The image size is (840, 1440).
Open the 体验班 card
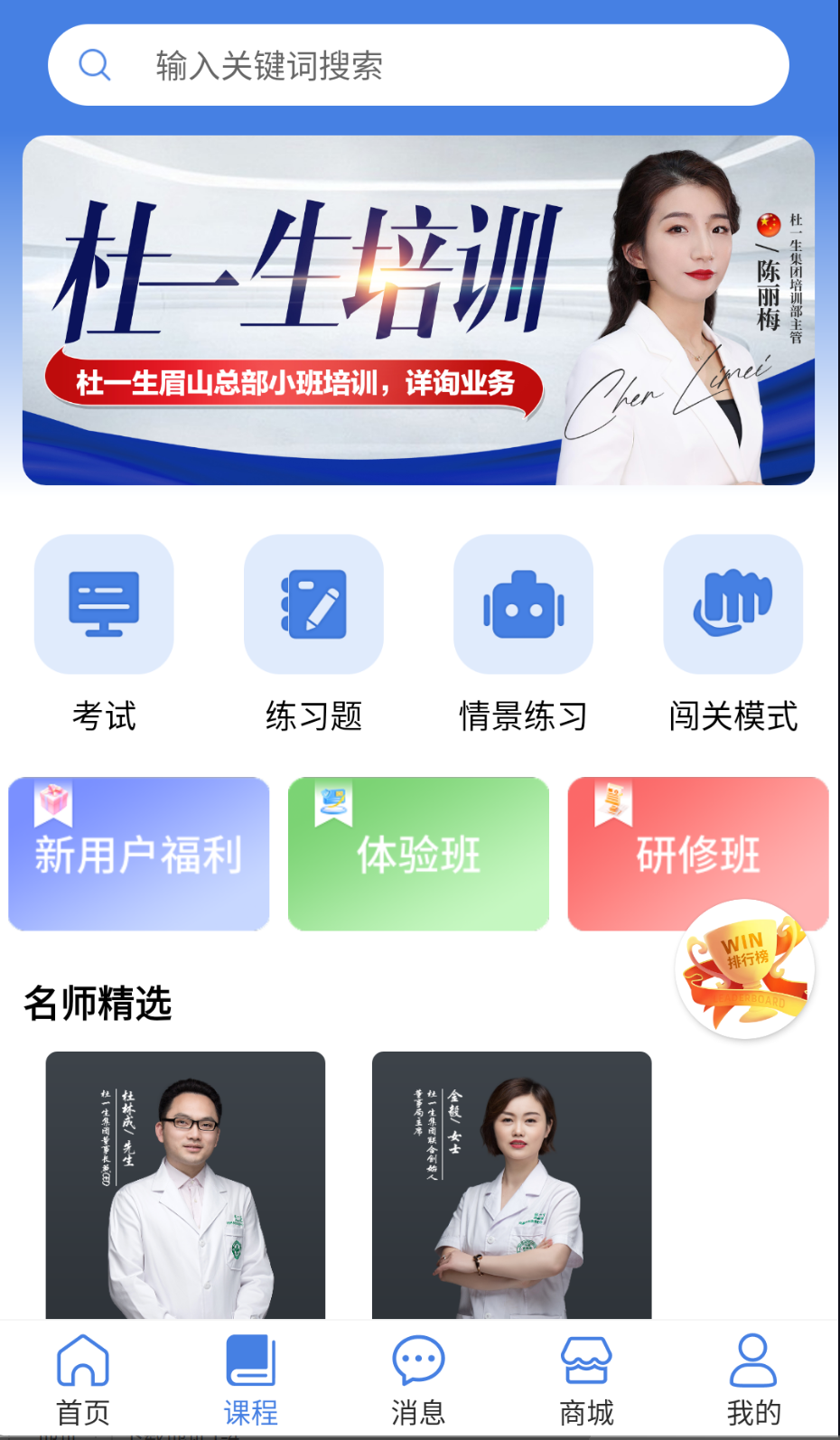click(418, 854)
